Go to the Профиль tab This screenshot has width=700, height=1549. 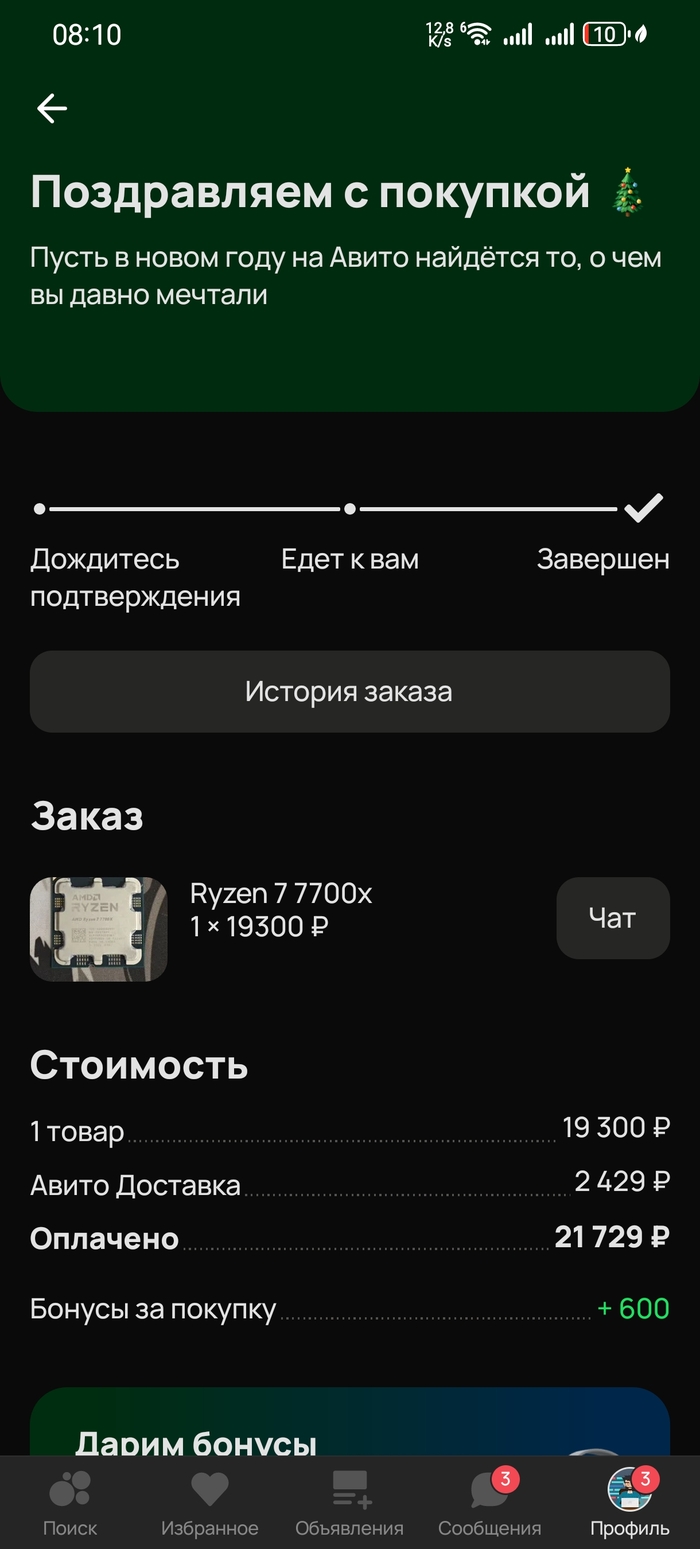(x=629, y=1503)
